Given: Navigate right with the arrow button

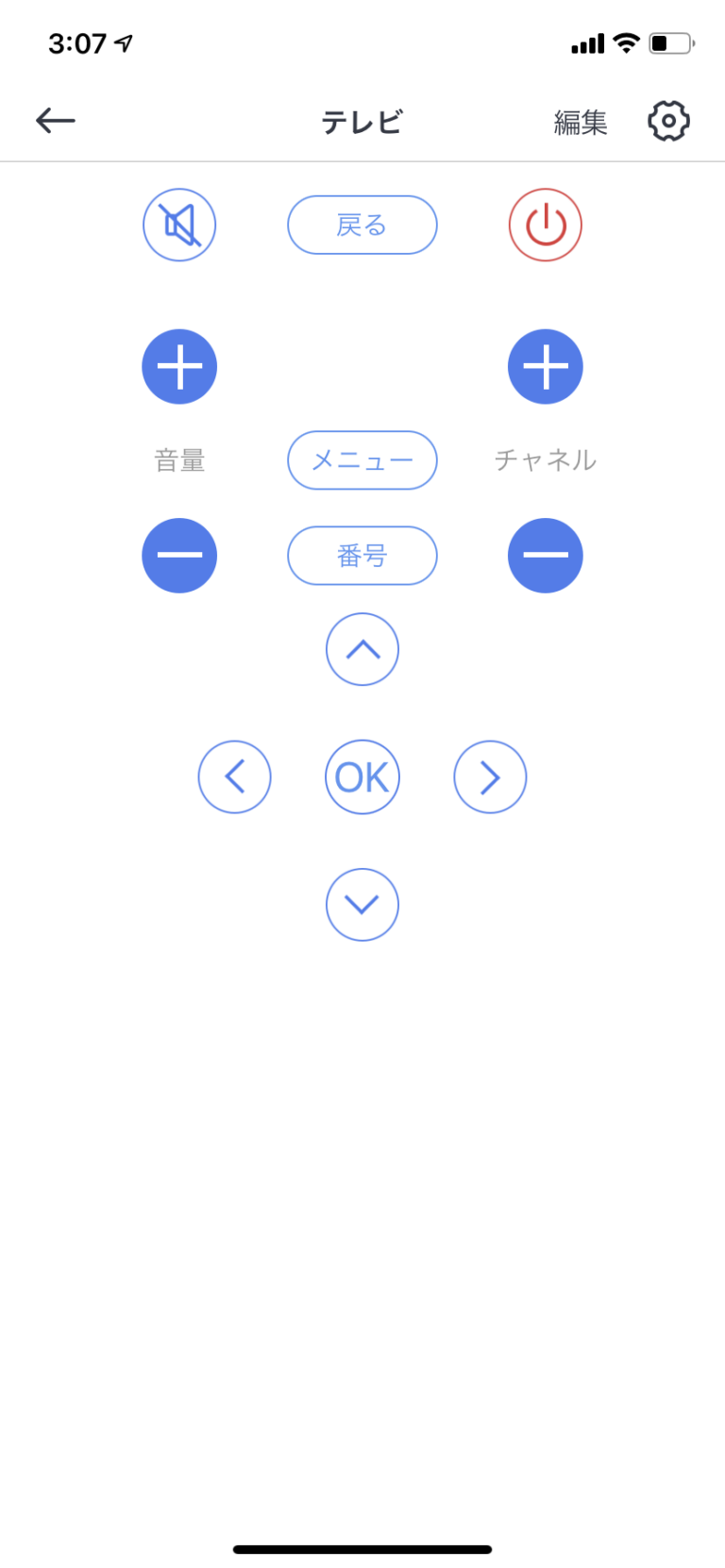Looking at the screenshot, I should [x=490, y=776].
